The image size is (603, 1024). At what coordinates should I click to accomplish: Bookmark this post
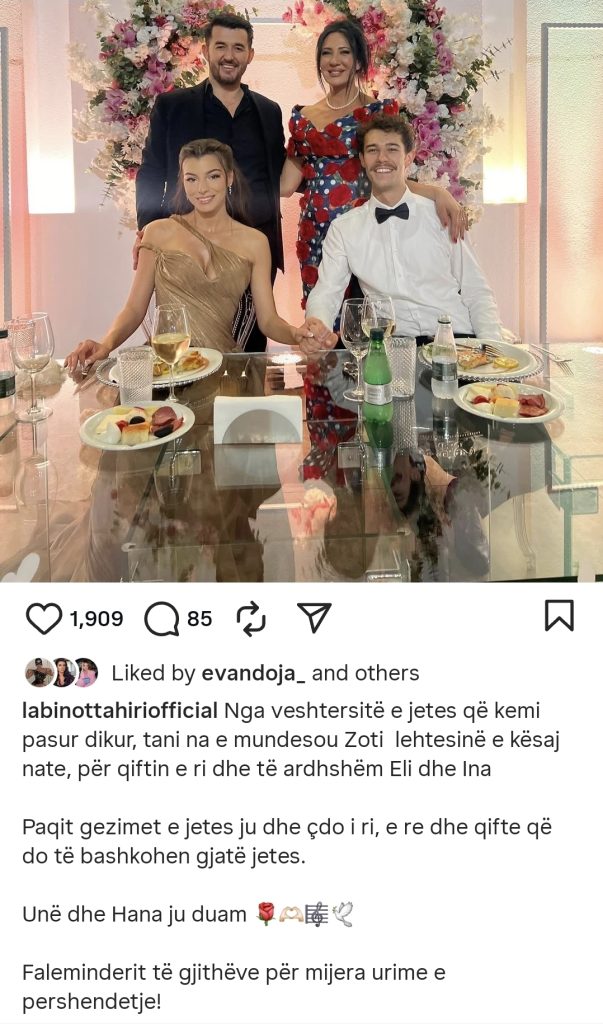click(559, 616)
